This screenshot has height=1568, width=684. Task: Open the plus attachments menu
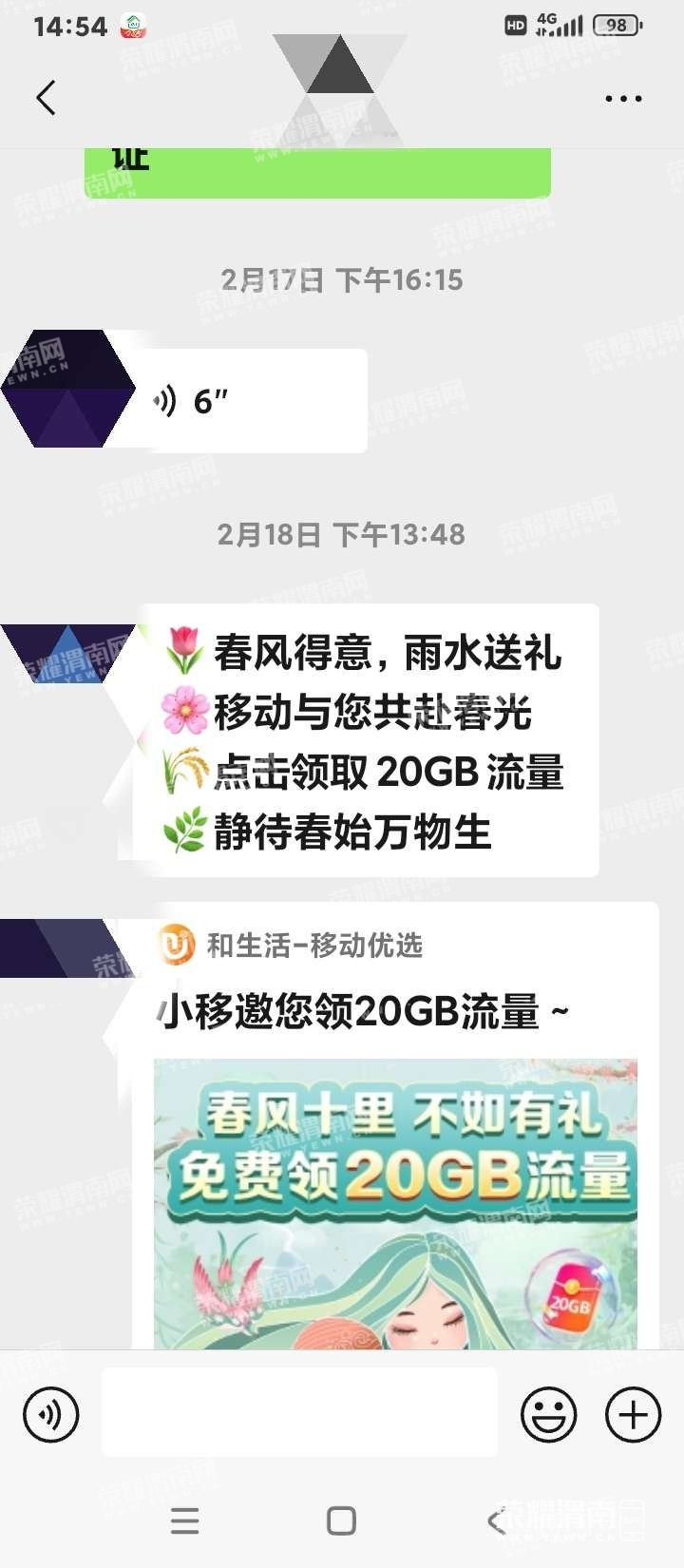(x=633, y=1414)
